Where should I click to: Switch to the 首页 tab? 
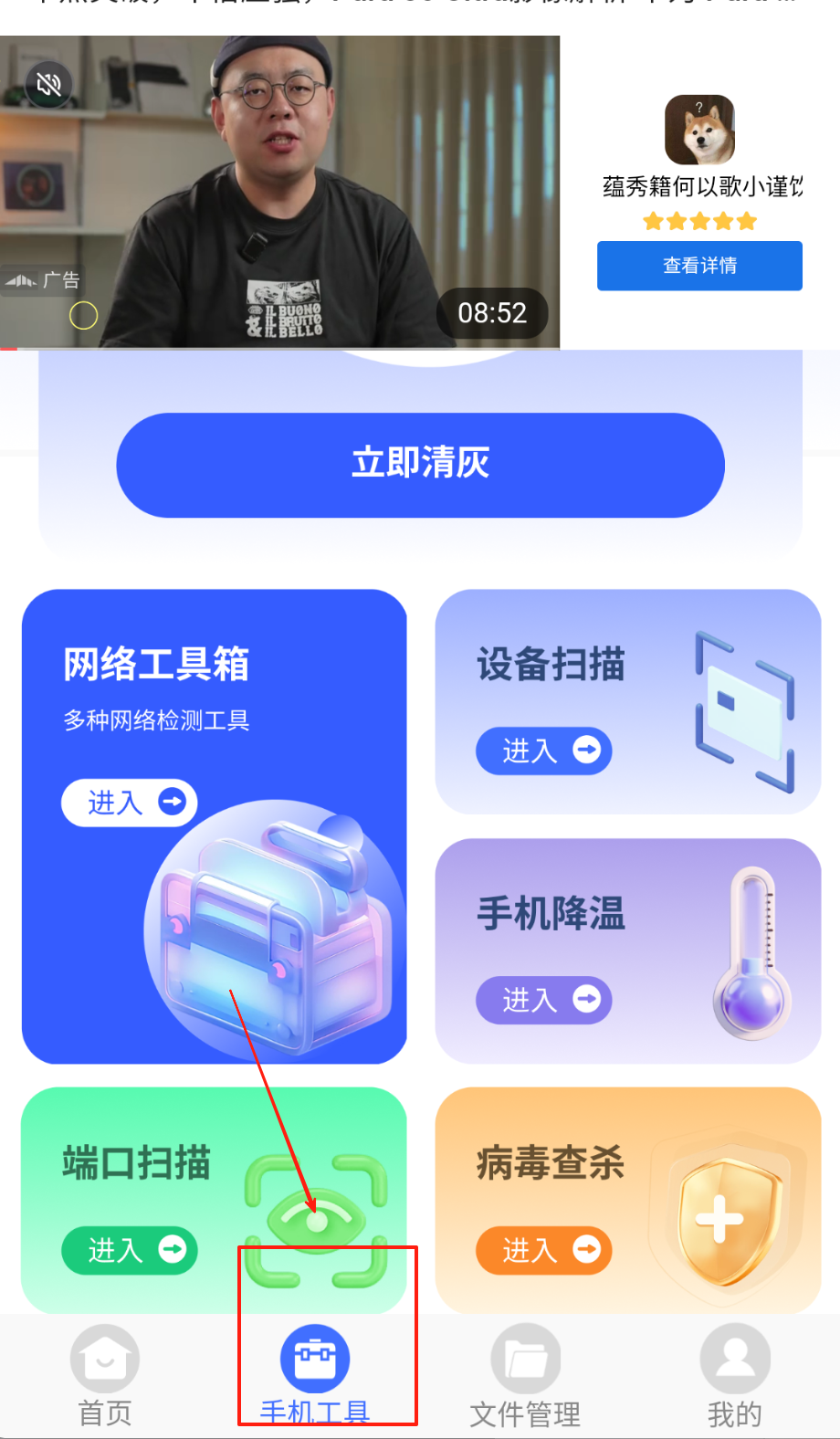point(105,1377)
